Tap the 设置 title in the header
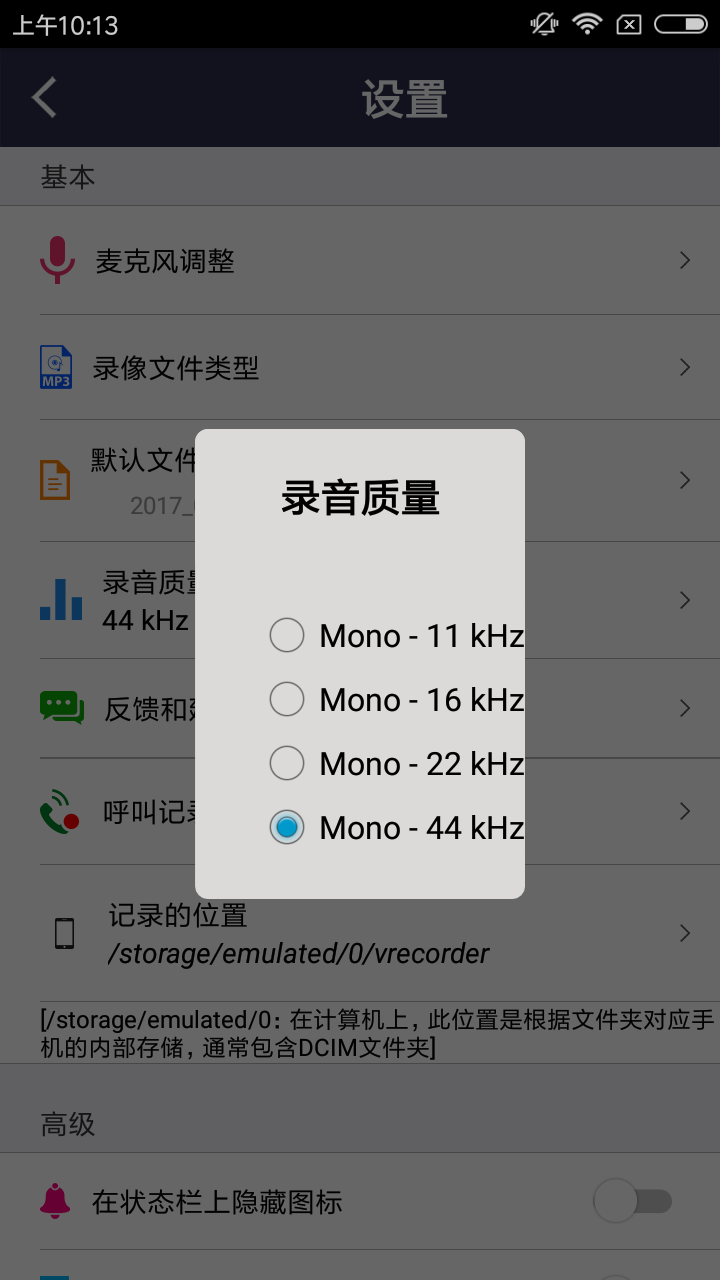Image resolution: width=720 pixels, height=1280 pixels. click(404, 96)
